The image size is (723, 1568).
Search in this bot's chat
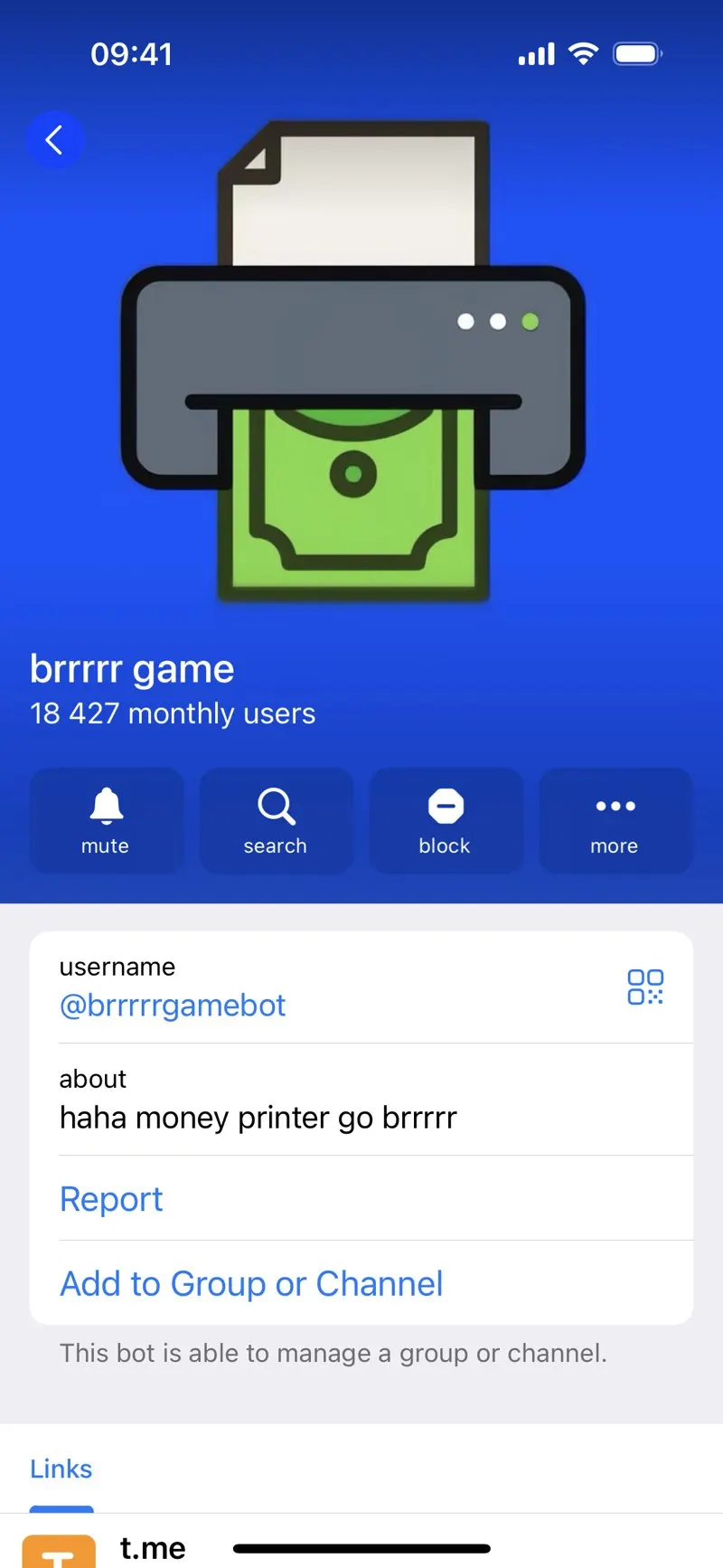[x=276, y=821]
